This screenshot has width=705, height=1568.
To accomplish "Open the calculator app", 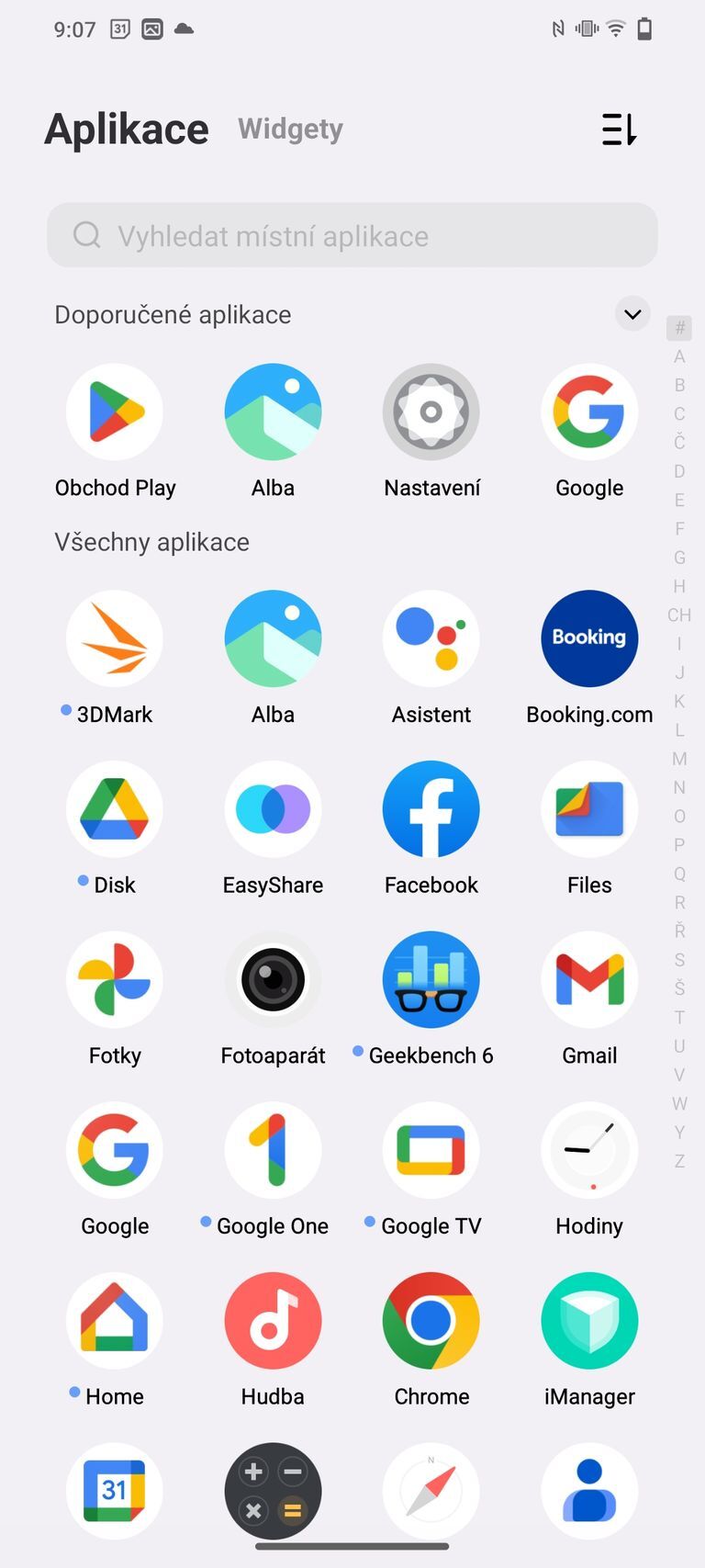I will 273,1491.
